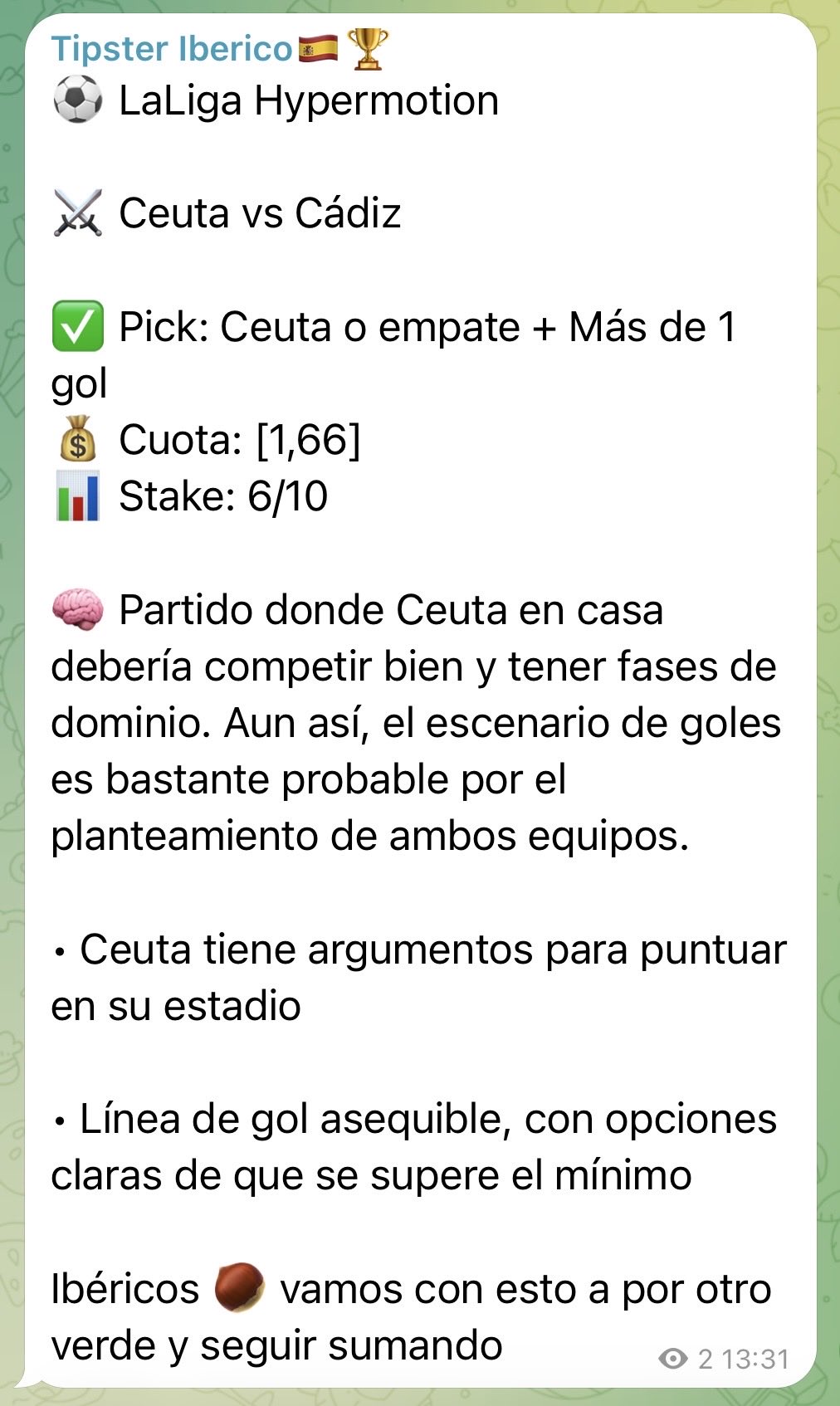Open the Tipster Iberico channel name
Image resolution: width=840 pixels, height=1406 pixels.
click(x=172, y=49)
